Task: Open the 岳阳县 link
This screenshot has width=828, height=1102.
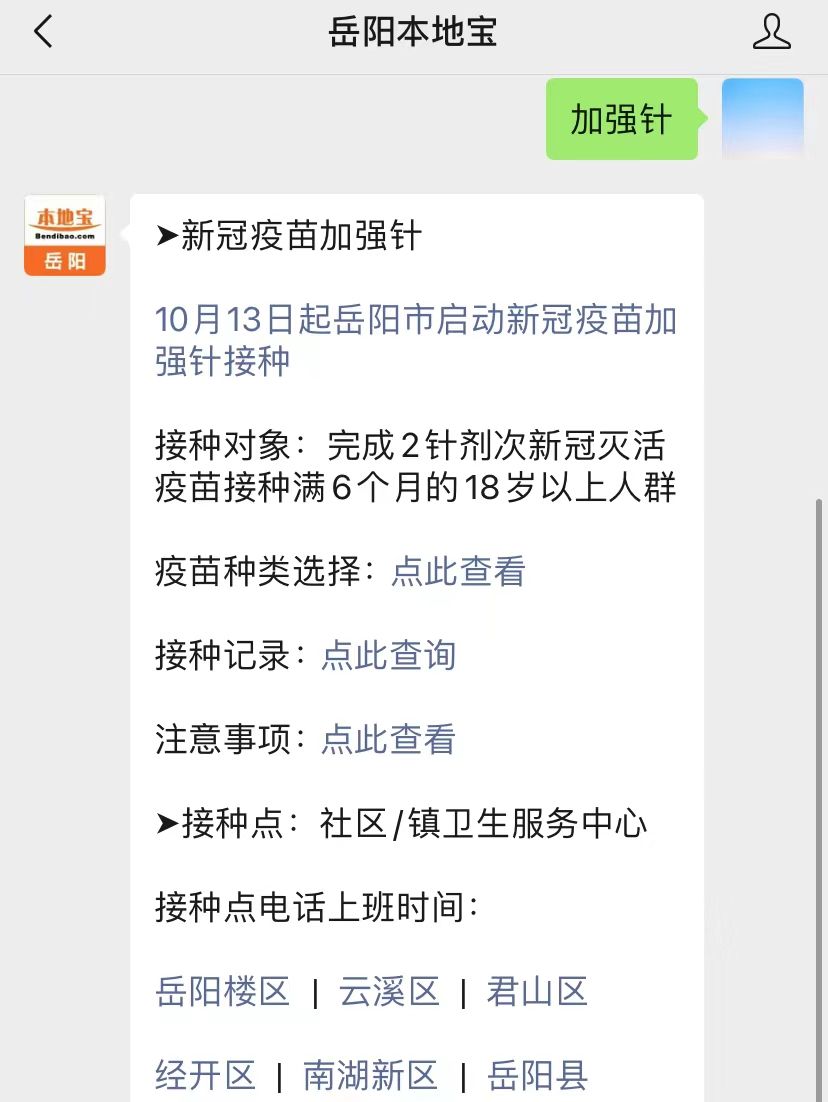Action: pos(537,1076)
